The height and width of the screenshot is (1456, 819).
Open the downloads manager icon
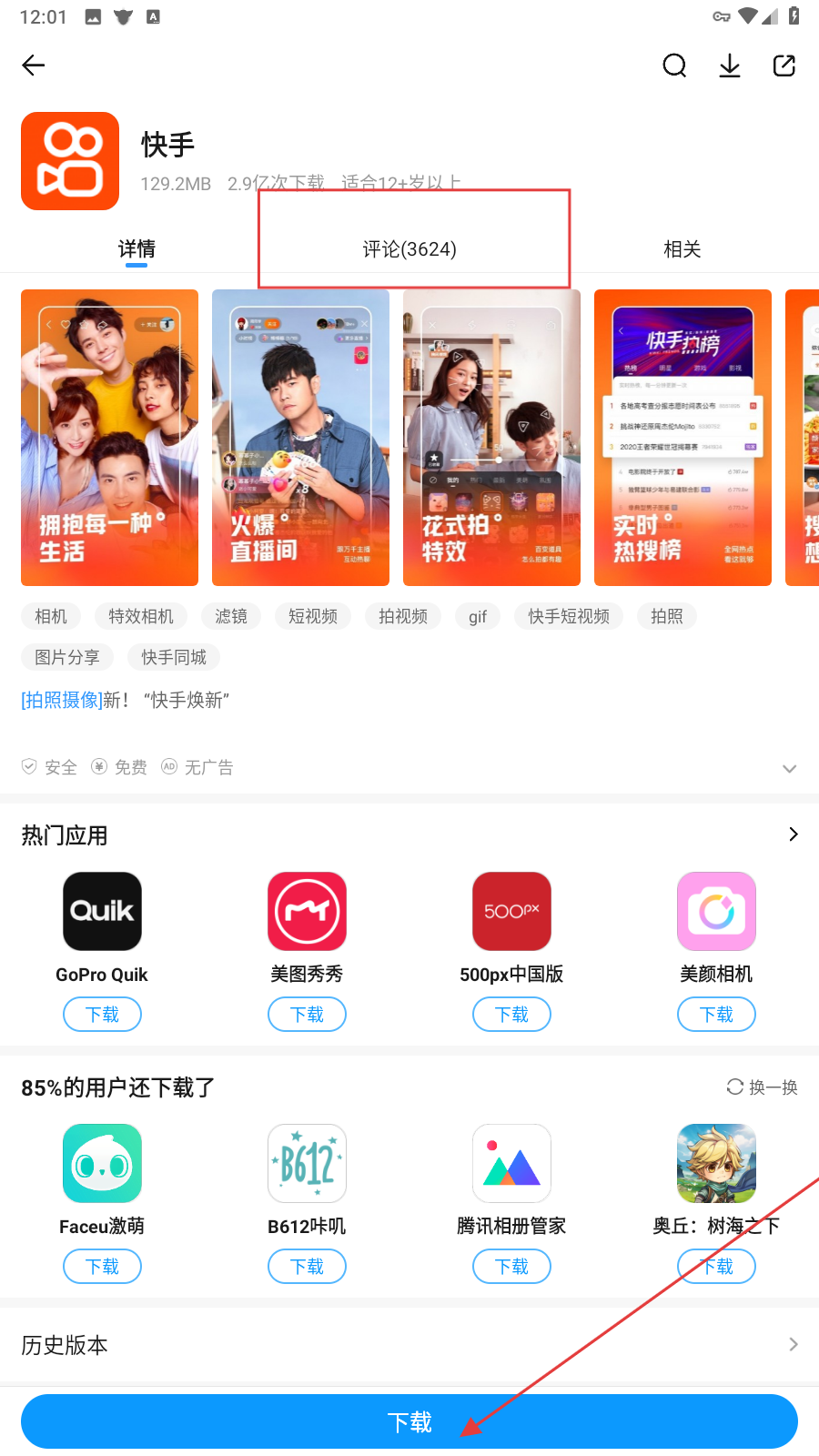coord(730,66)
